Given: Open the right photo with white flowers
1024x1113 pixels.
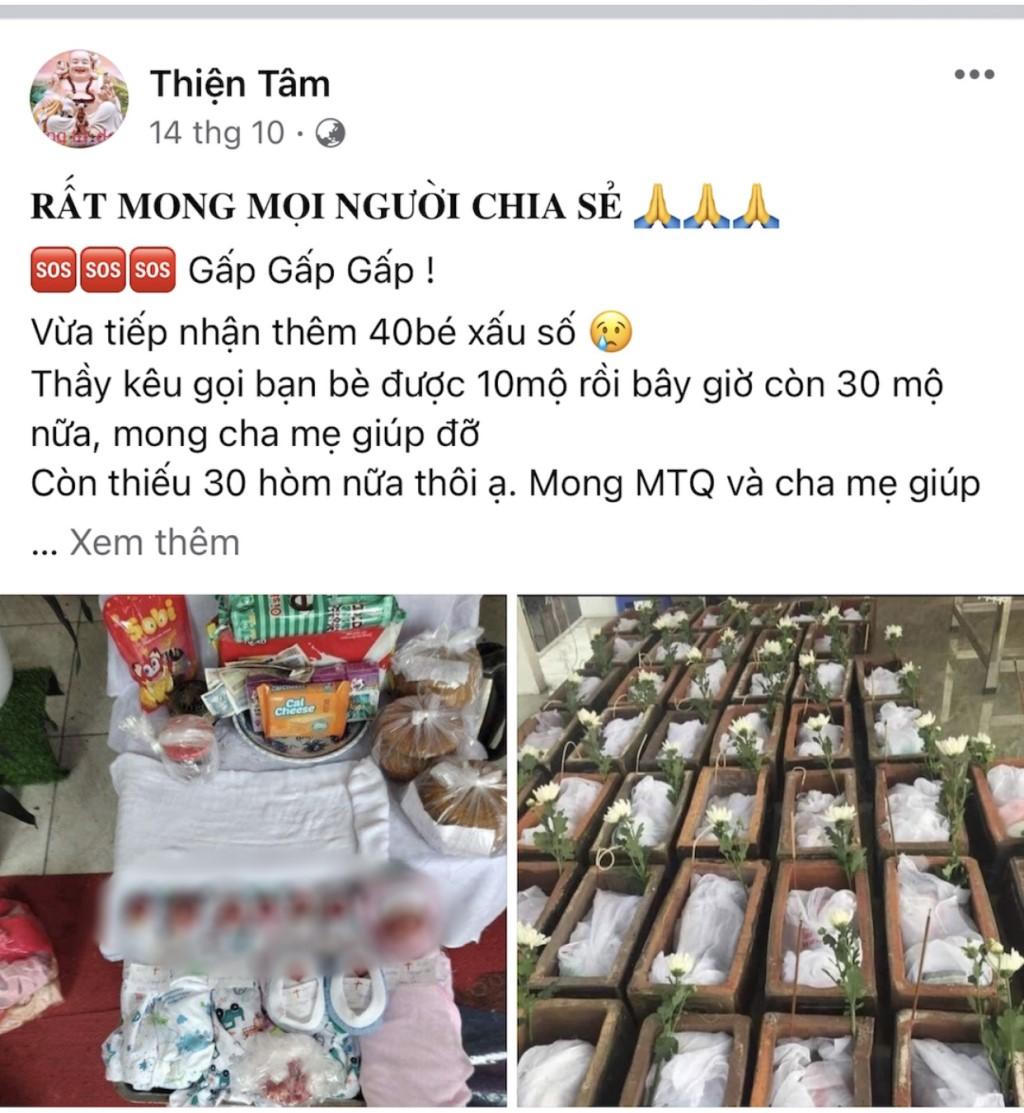Looking at the screenshot, I should [x=770, y=850].
